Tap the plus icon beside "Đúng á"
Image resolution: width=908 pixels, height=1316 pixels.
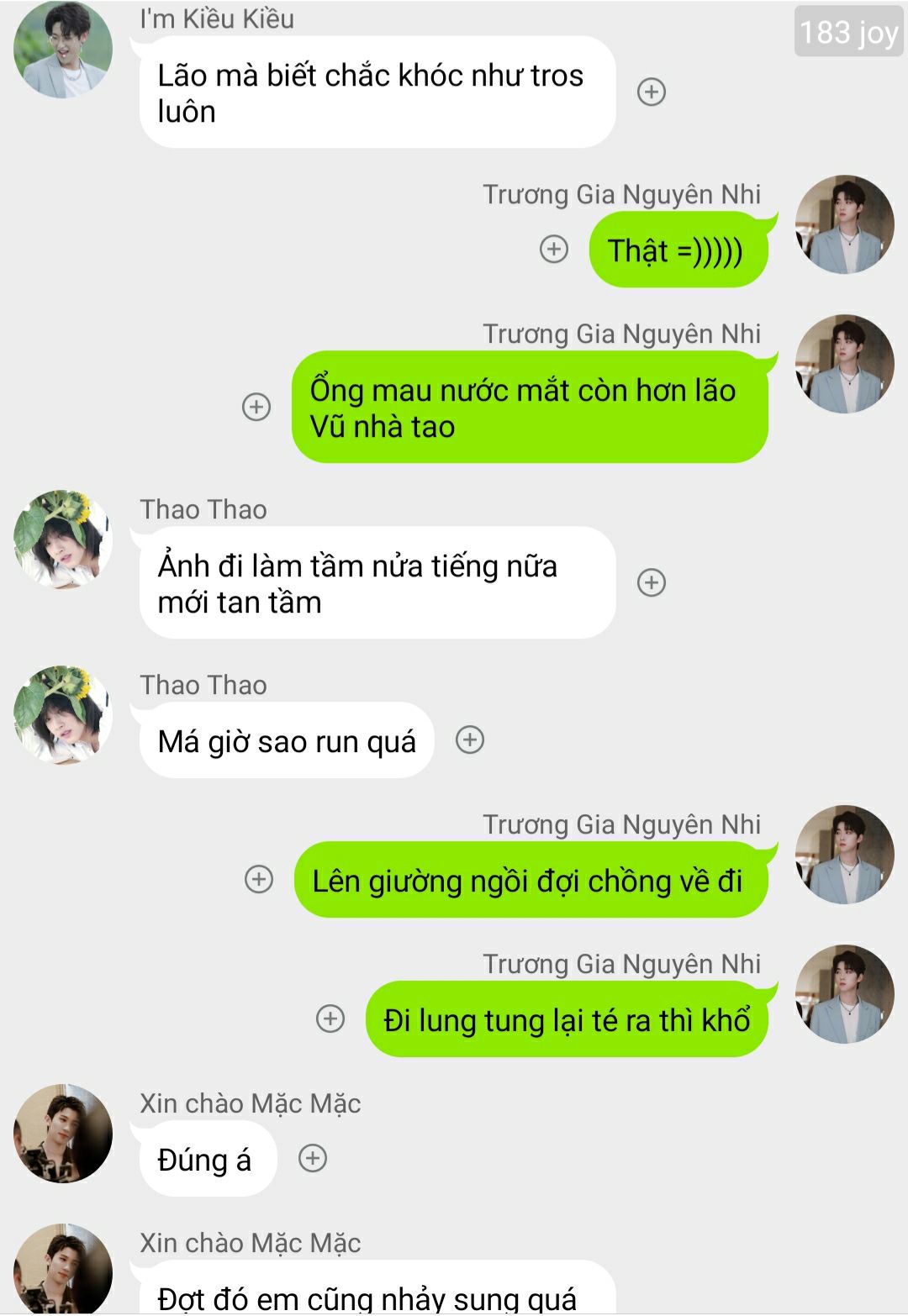pyautogui.click(x=313, y=1158)
